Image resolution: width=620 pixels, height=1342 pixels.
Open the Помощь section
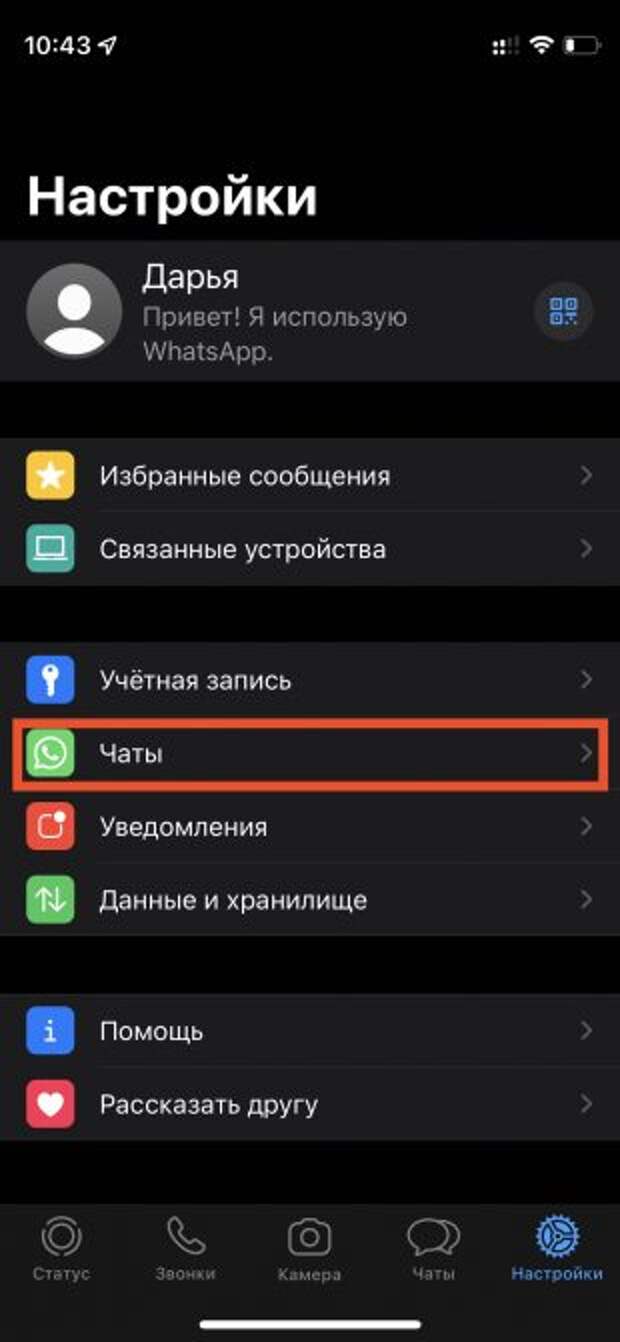pos(310,1031)
